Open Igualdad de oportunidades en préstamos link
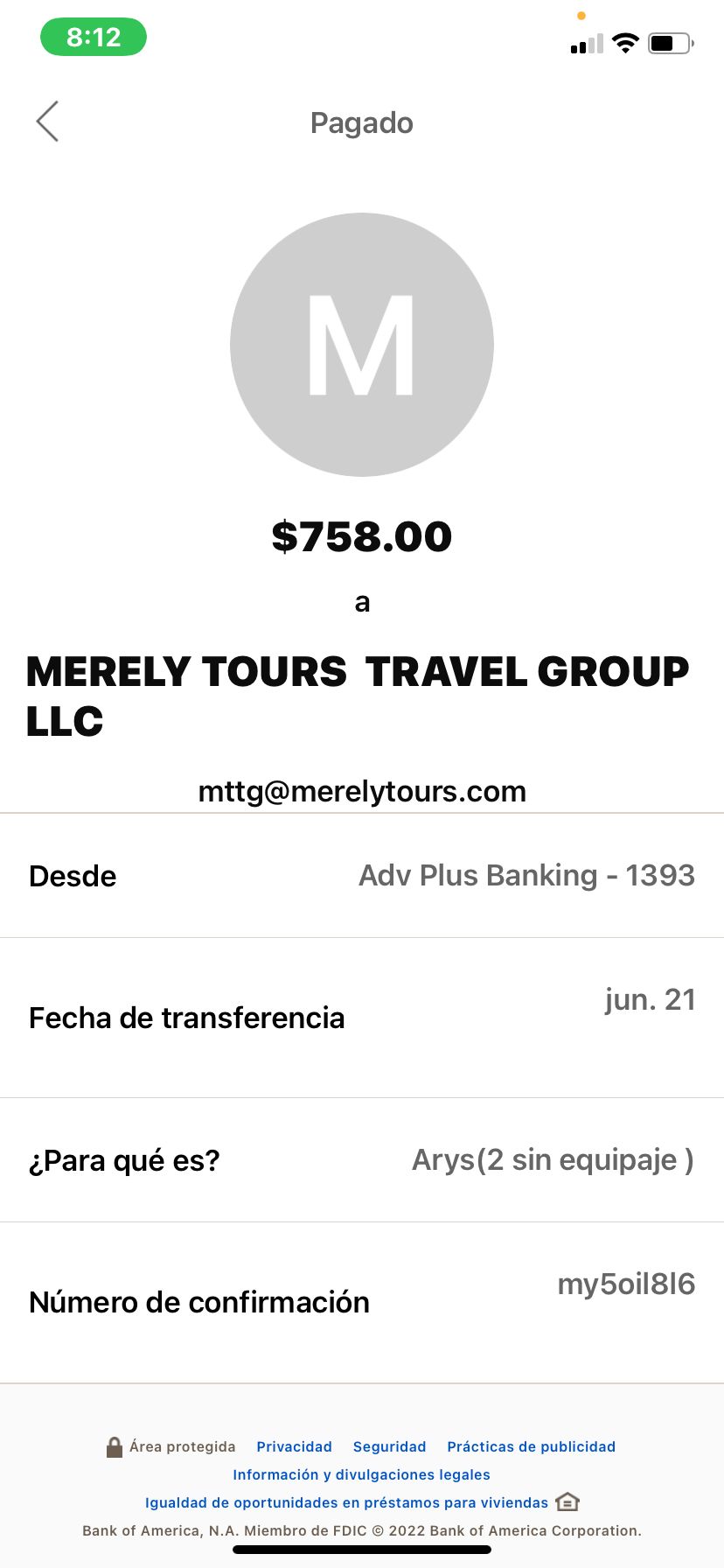Screen dimensions: 724x1568 point(346,1502)
